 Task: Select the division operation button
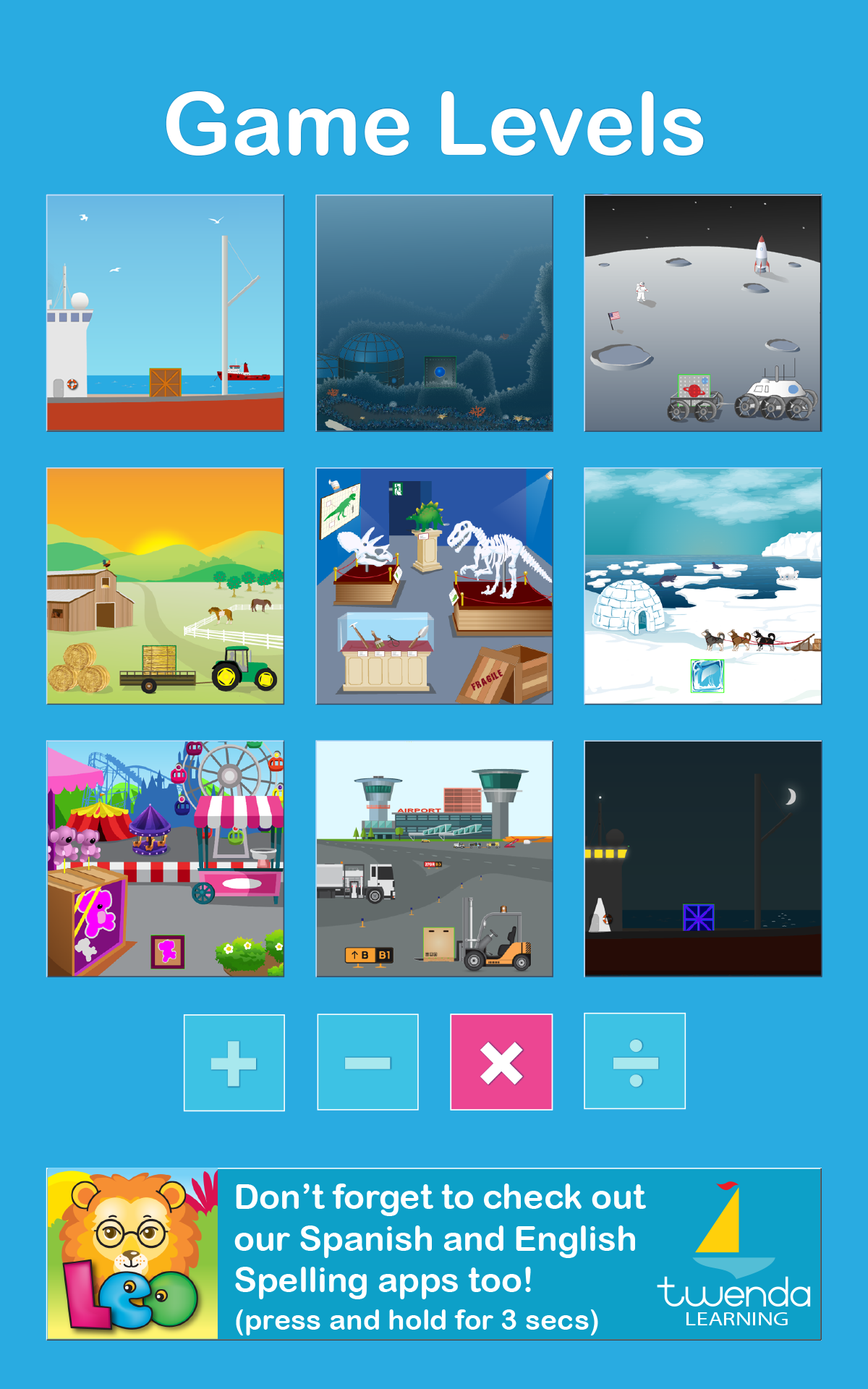(634, 1064)
